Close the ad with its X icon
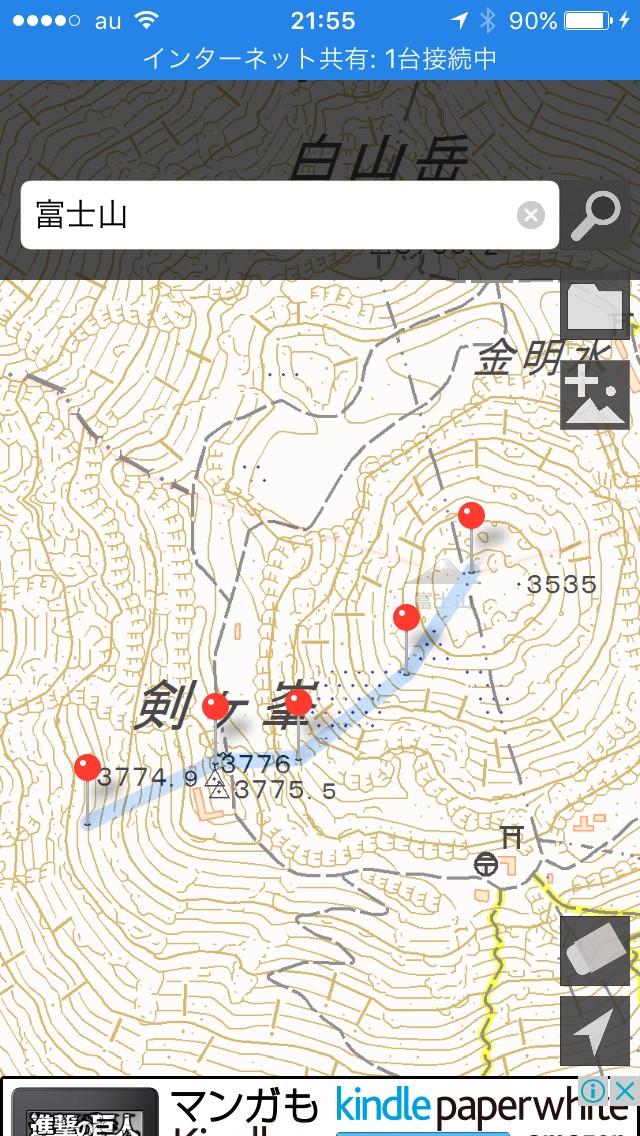The height and width of the screenshot is (1136, 640). [623, 1090]
